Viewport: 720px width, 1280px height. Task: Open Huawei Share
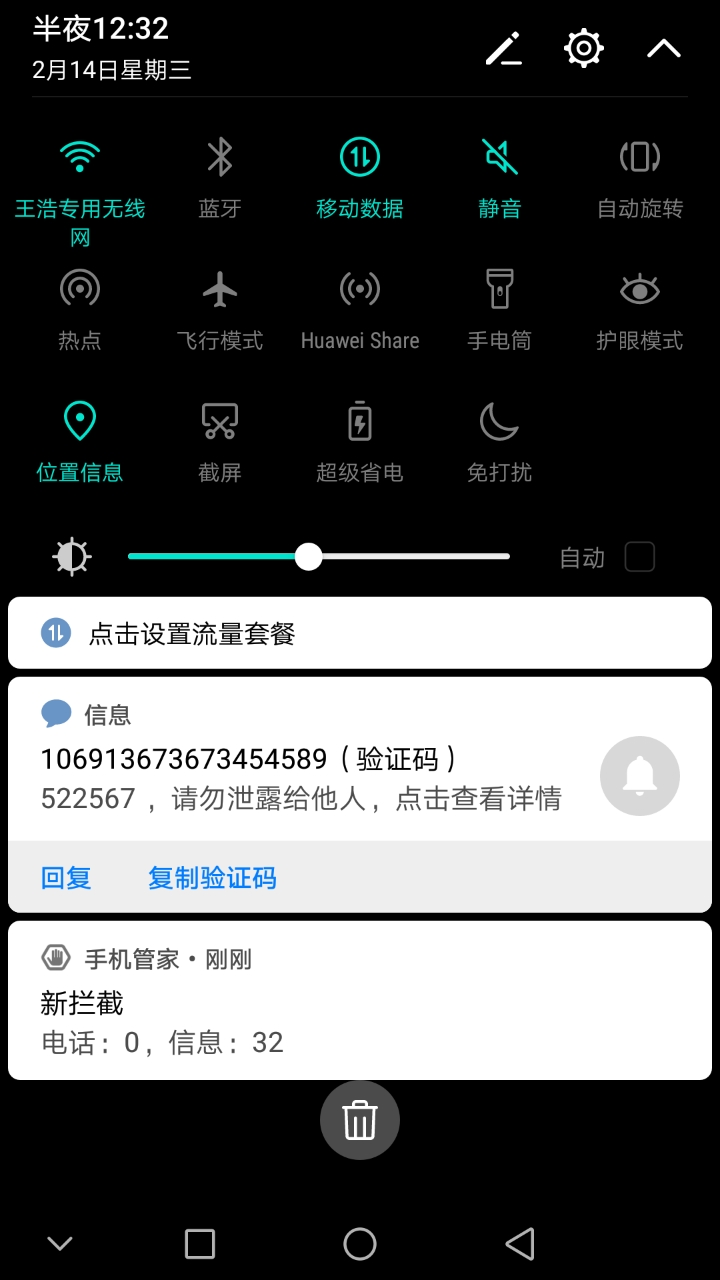click(x=359, y=289)
